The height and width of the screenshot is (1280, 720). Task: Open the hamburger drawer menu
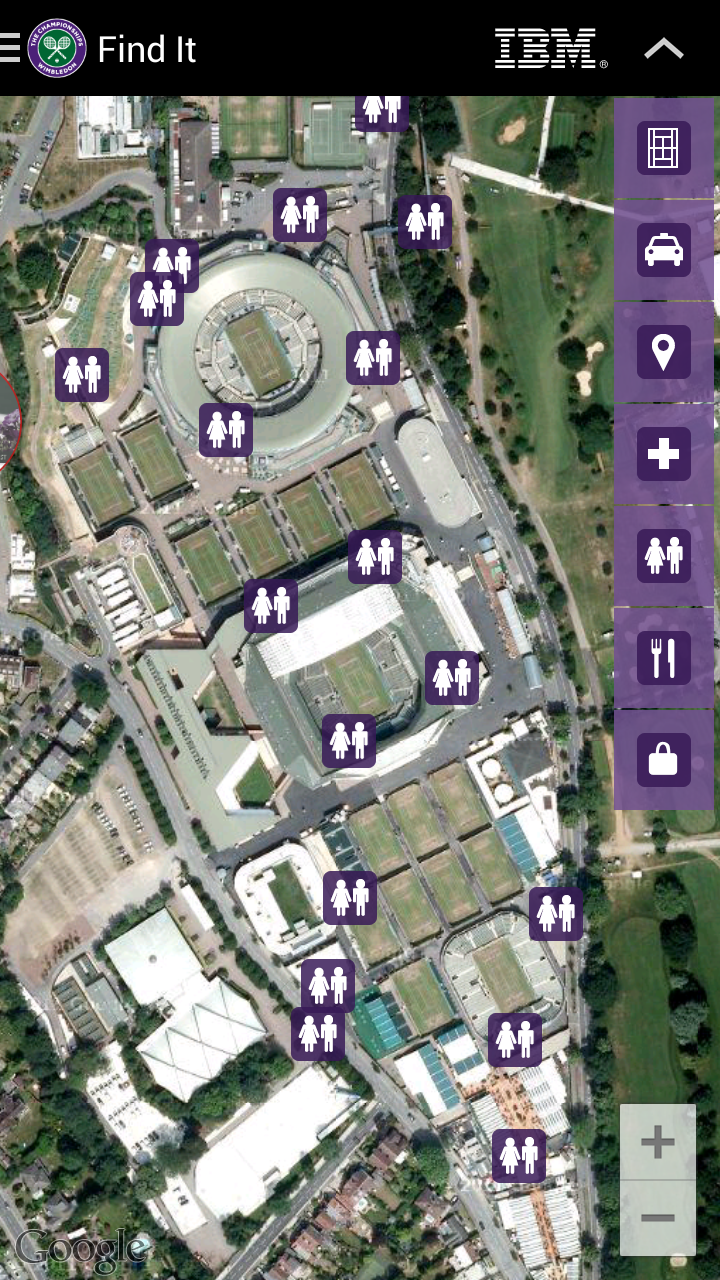point(9,48)
